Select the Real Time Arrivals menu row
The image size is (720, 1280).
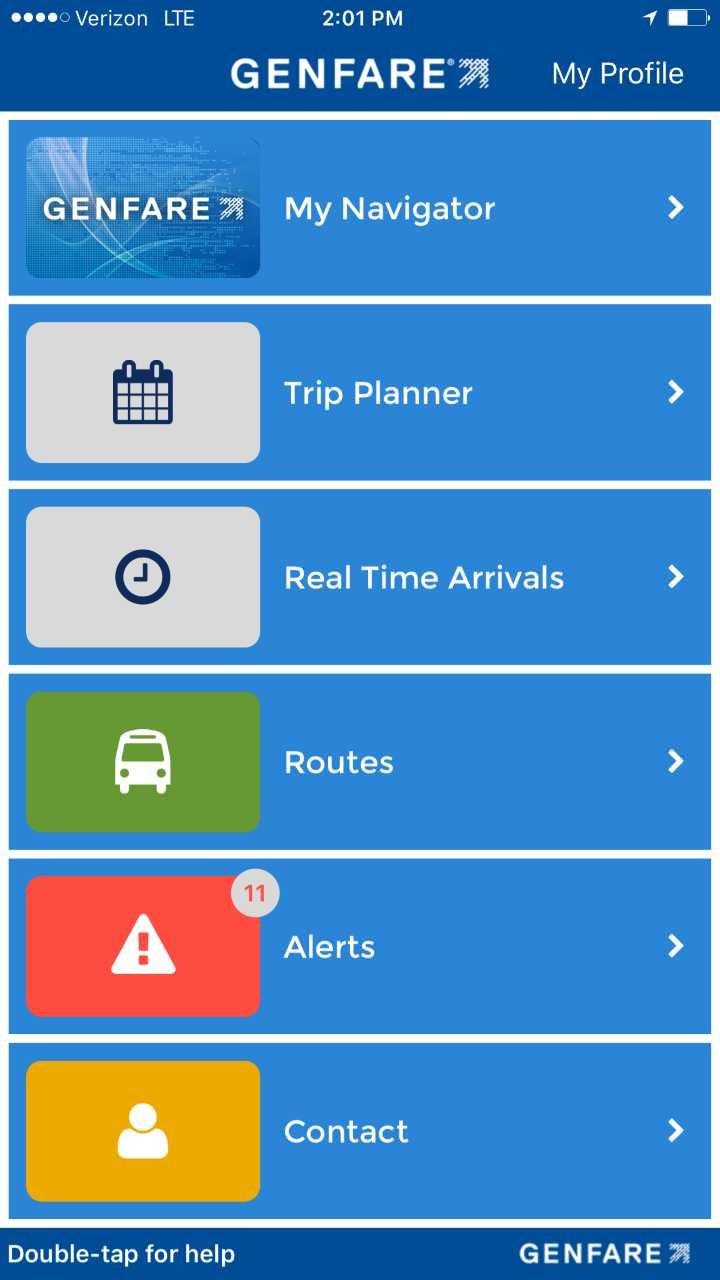(424, 577)
